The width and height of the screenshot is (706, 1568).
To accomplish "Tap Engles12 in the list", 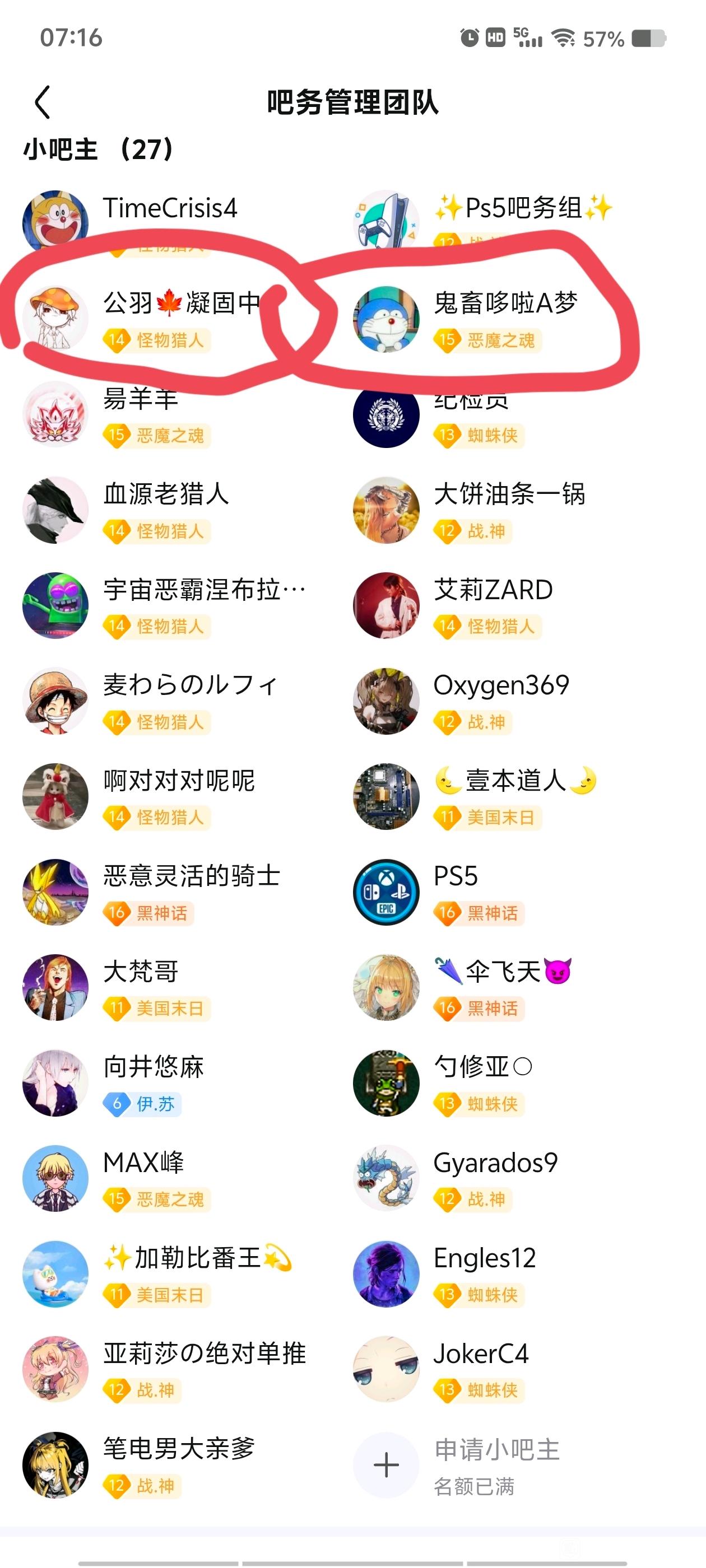I will click(x=484, y=1258).
